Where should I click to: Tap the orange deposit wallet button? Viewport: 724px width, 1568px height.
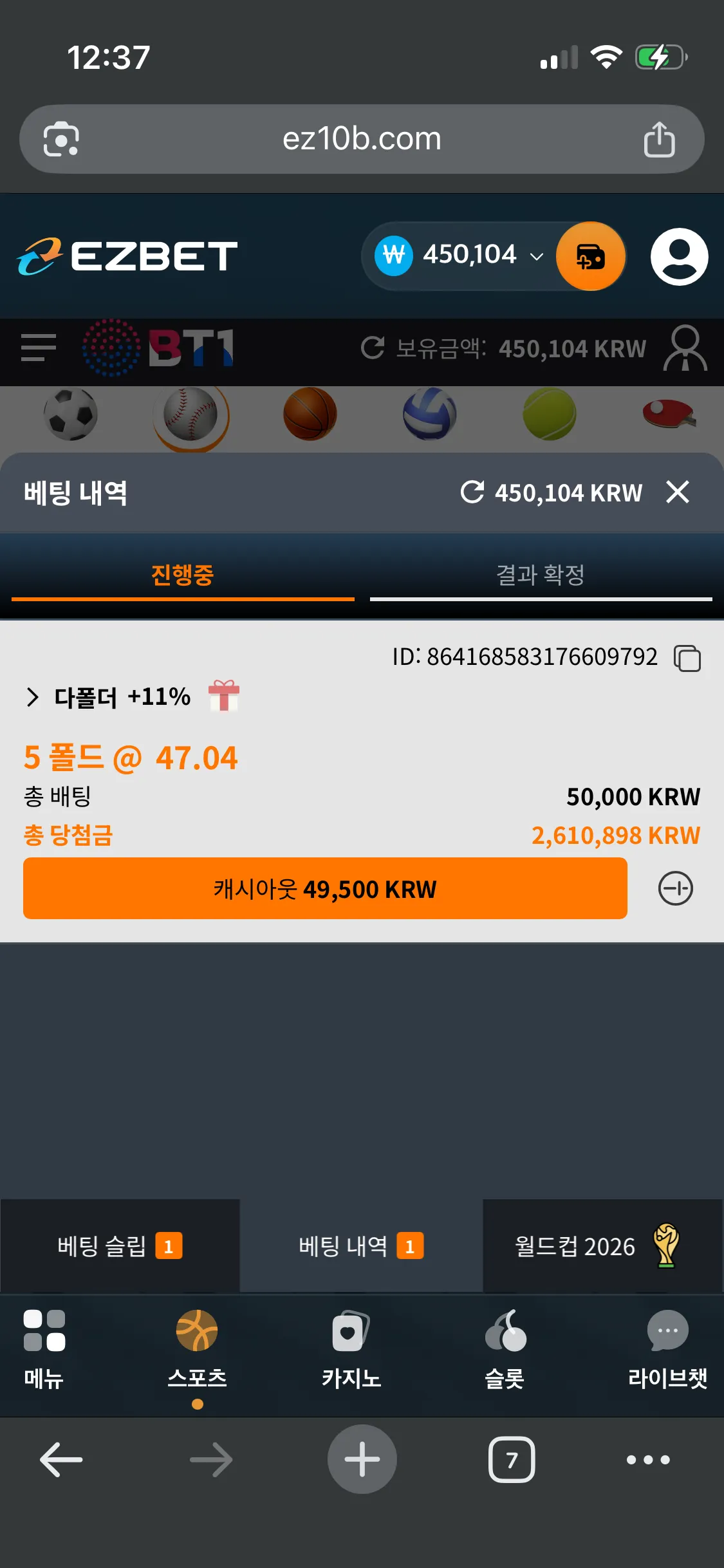[x=591, y=256]
